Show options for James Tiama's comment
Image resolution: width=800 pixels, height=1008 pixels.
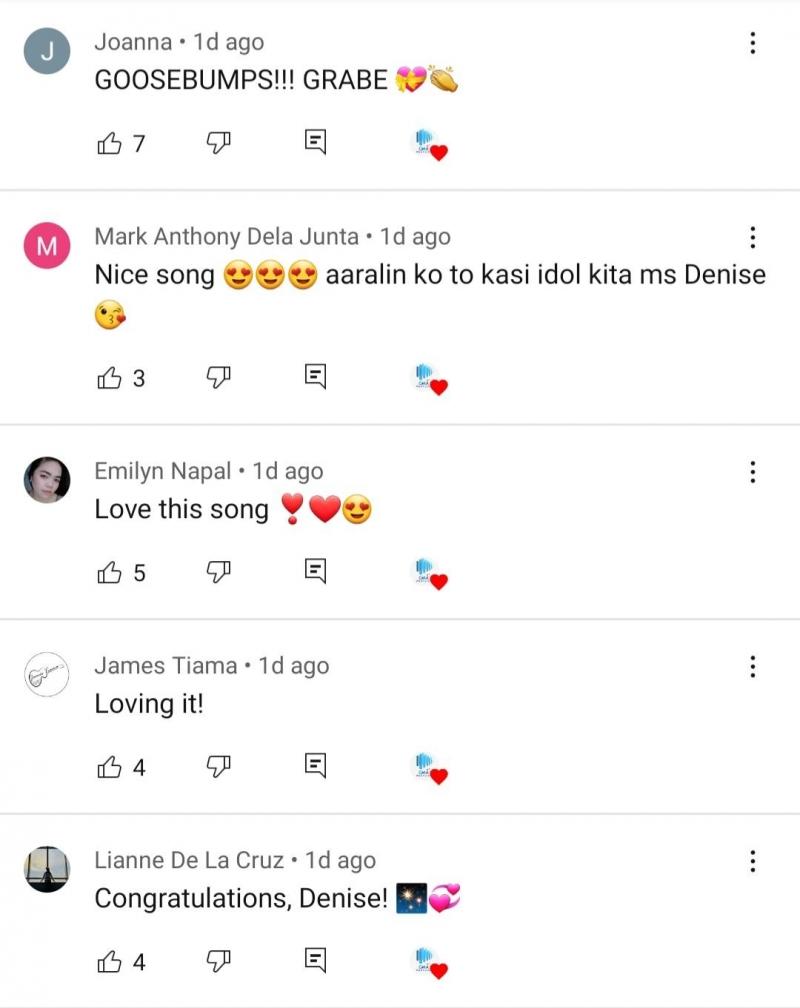(x=752, y=667)
